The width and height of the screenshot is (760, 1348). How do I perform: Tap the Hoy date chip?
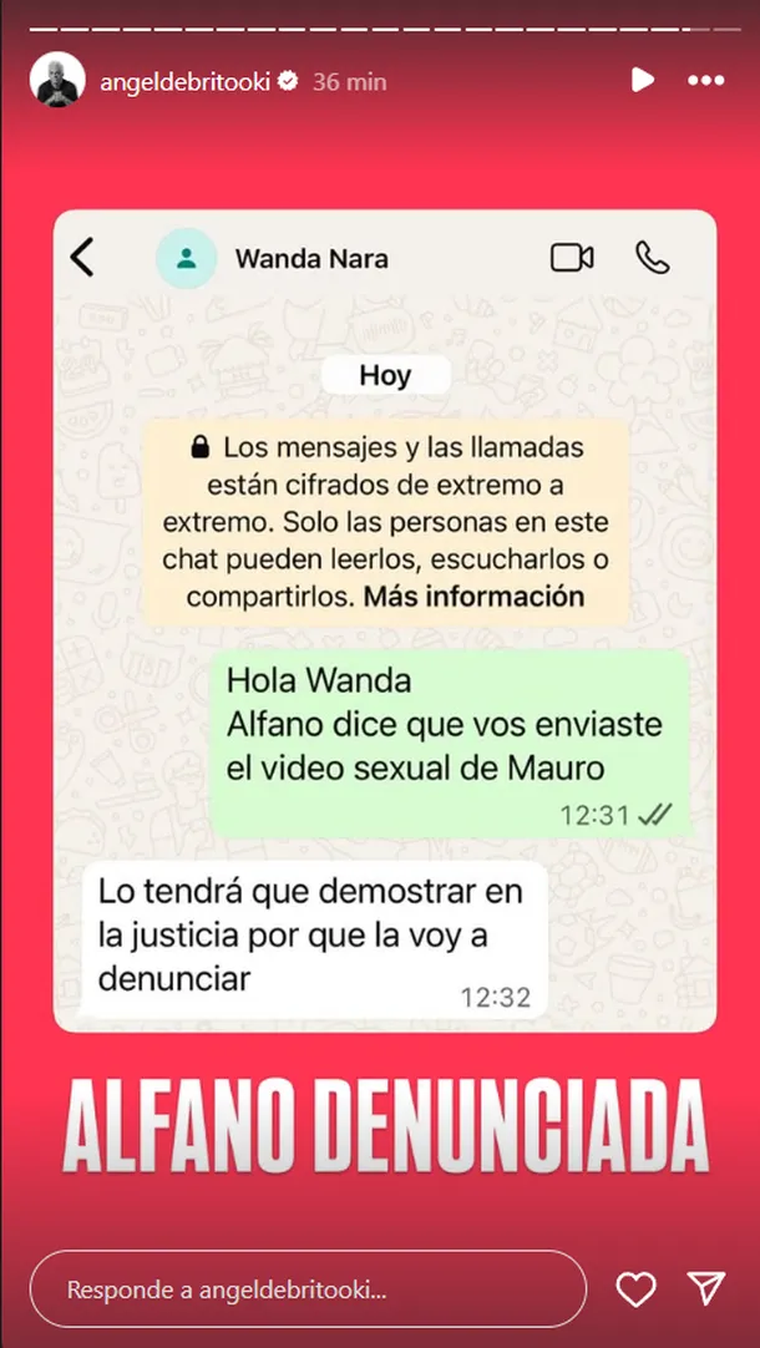386,375
